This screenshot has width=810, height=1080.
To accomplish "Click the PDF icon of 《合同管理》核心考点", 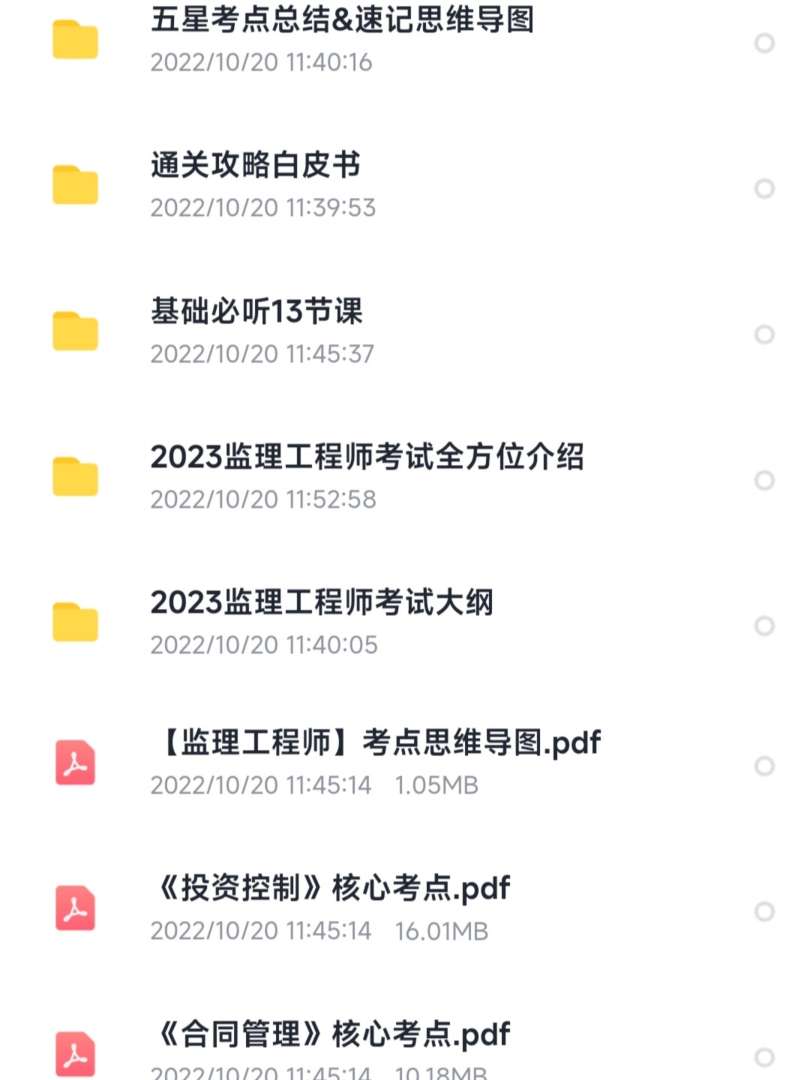I will coord(75,1053).
